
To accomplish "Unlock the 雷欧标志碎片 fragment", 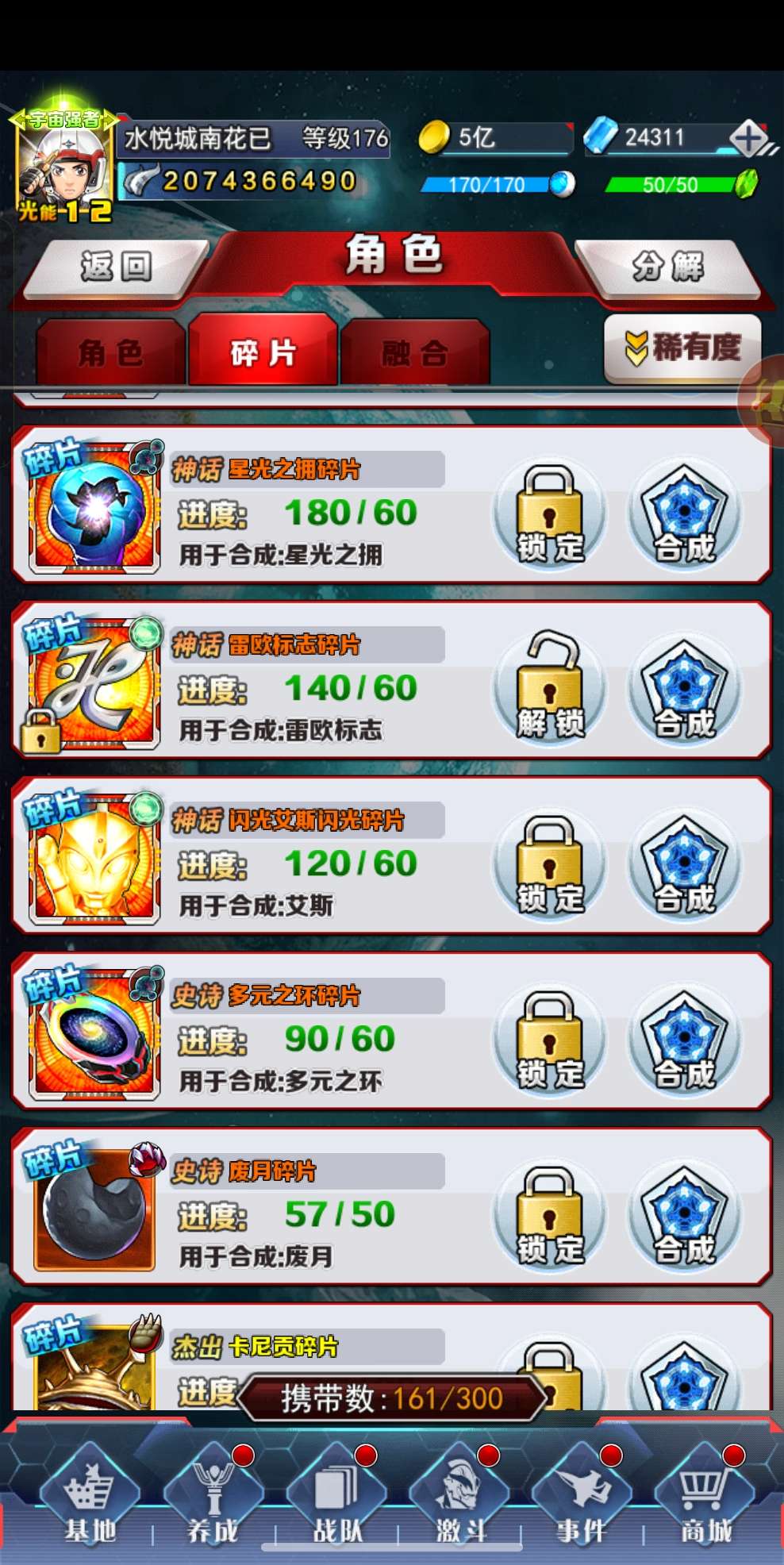I will click(550, 689).
